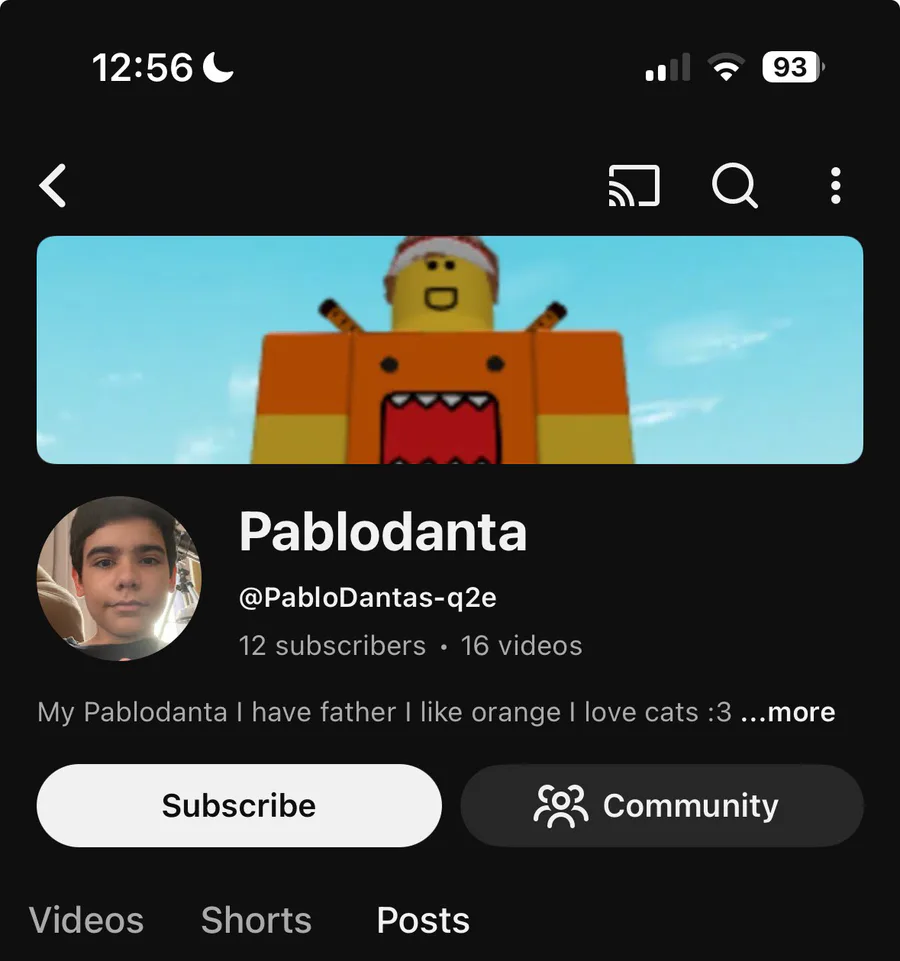Search within this channel
The image size is (900, 961).
(735, 186)
